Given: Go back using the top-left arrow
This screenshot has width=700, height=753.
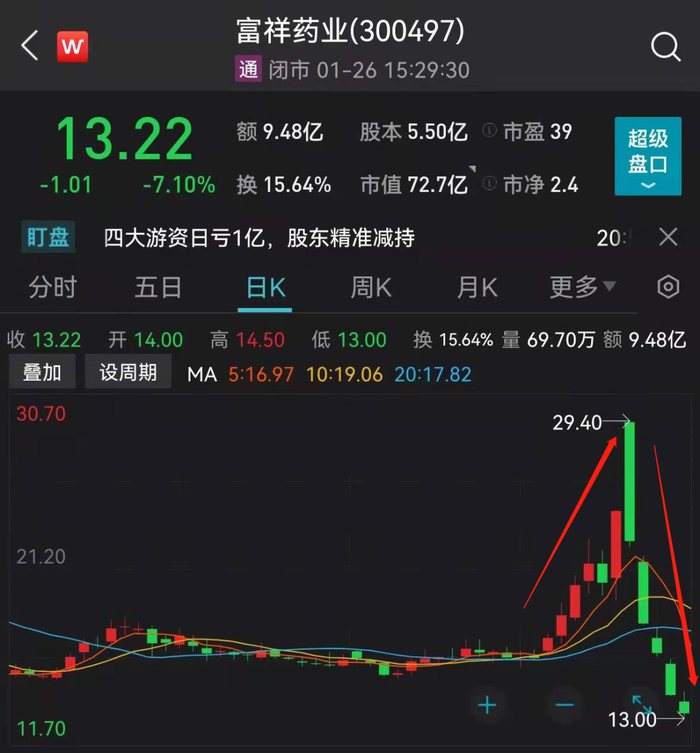Looking at the screenshot, I should 30,46.
